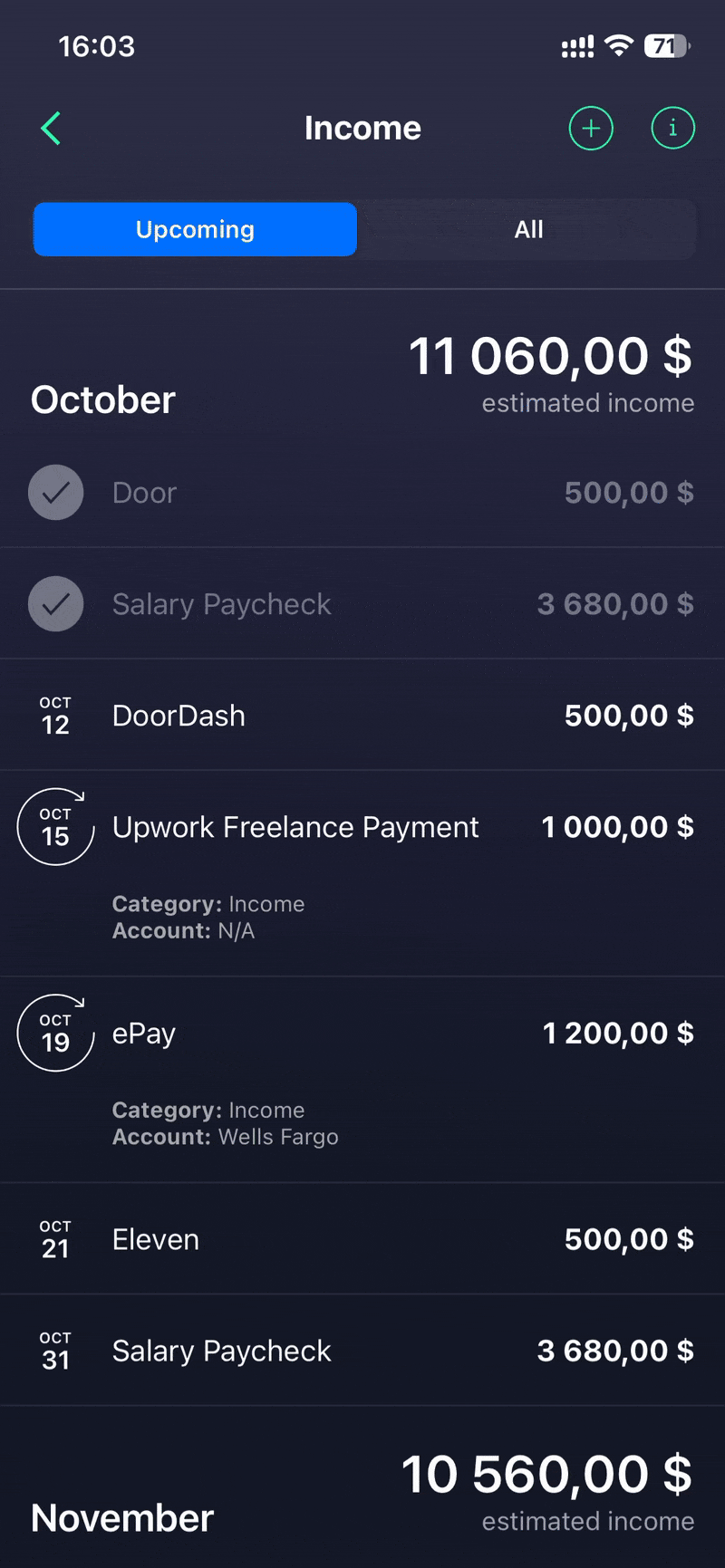Go back using the green arrow
The image size is (725, 1568).
[x=52, y=129]
